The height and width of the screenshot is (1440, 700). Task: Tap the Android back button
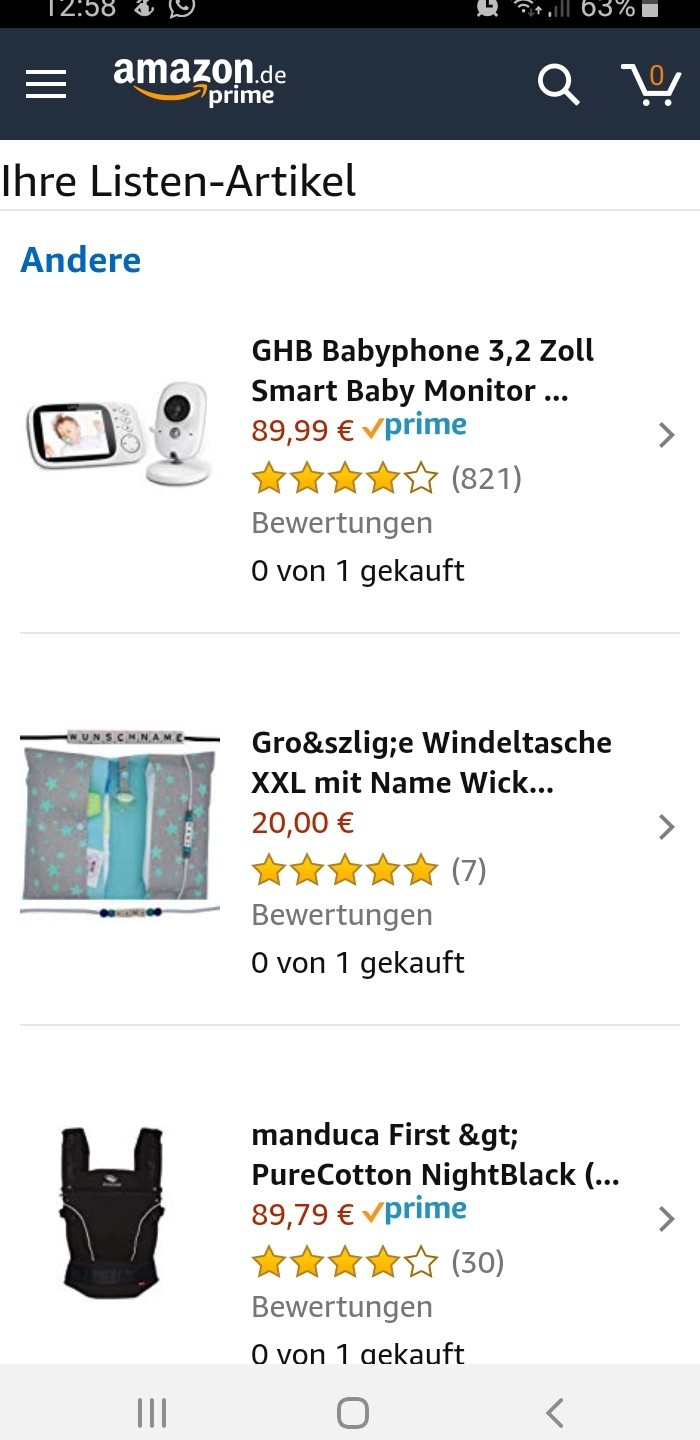555,1413
